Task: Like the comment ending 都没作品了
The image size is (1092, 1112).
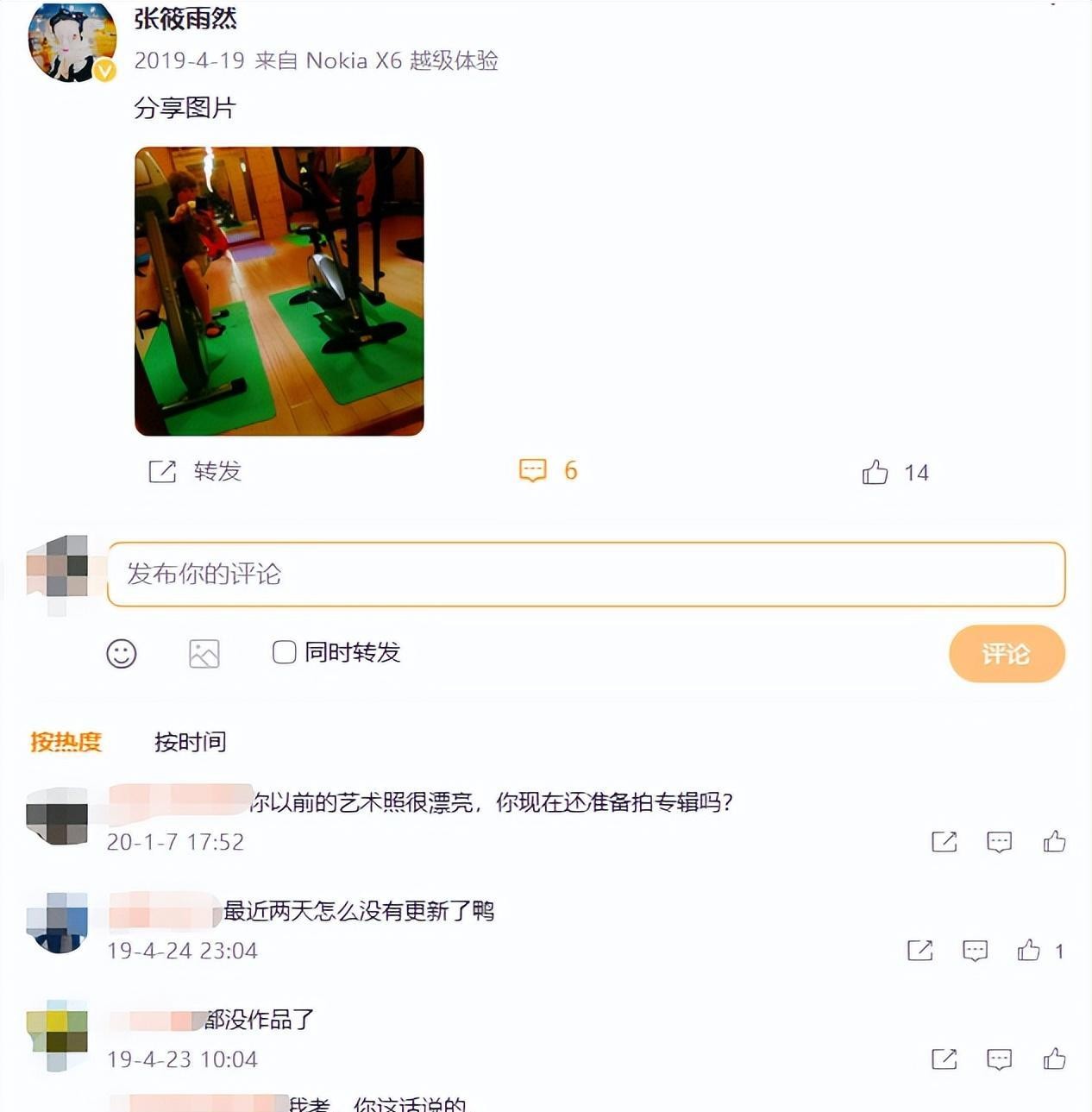Action: pyautogui.click(x=1054, y=1059)
